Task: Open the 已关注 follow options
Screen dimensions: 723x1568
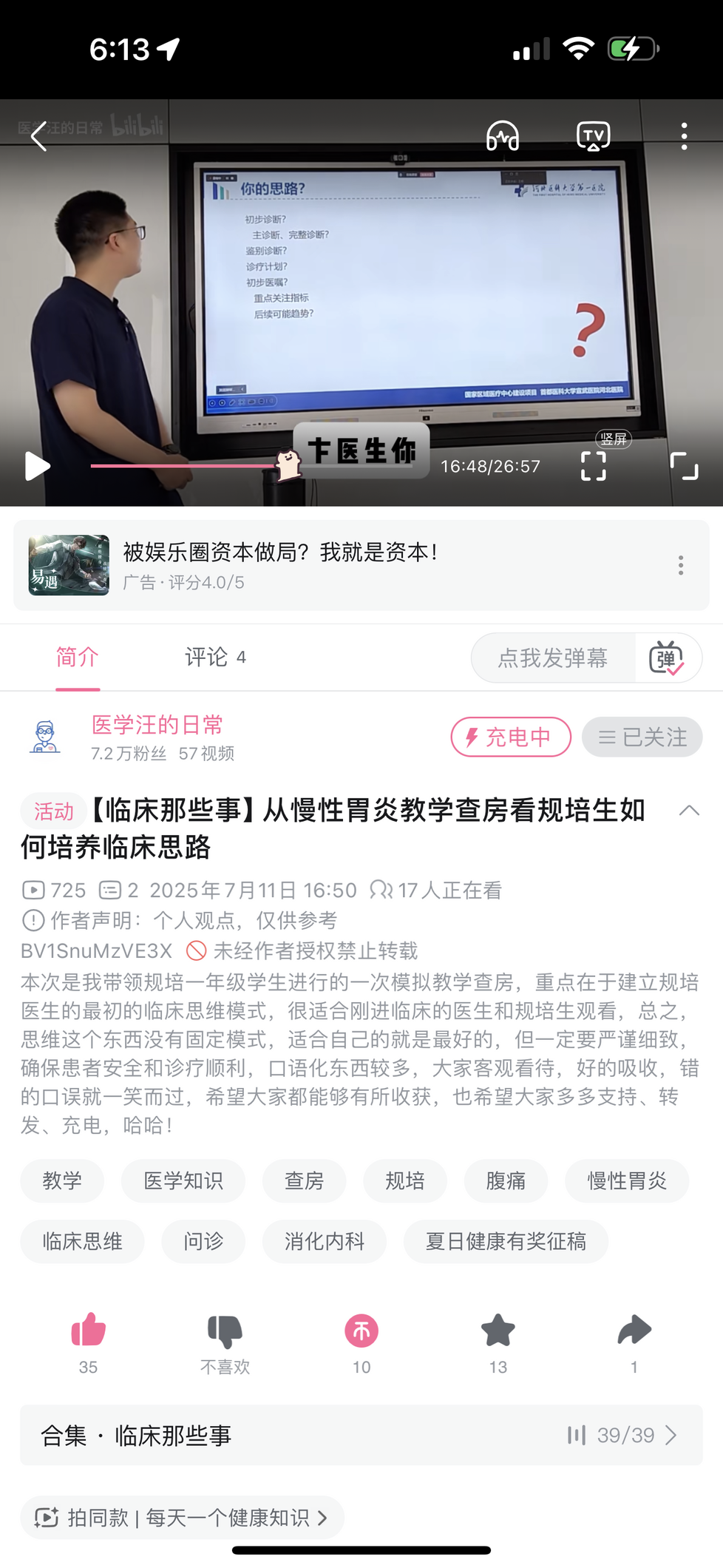Action: [x=642, y=737]
